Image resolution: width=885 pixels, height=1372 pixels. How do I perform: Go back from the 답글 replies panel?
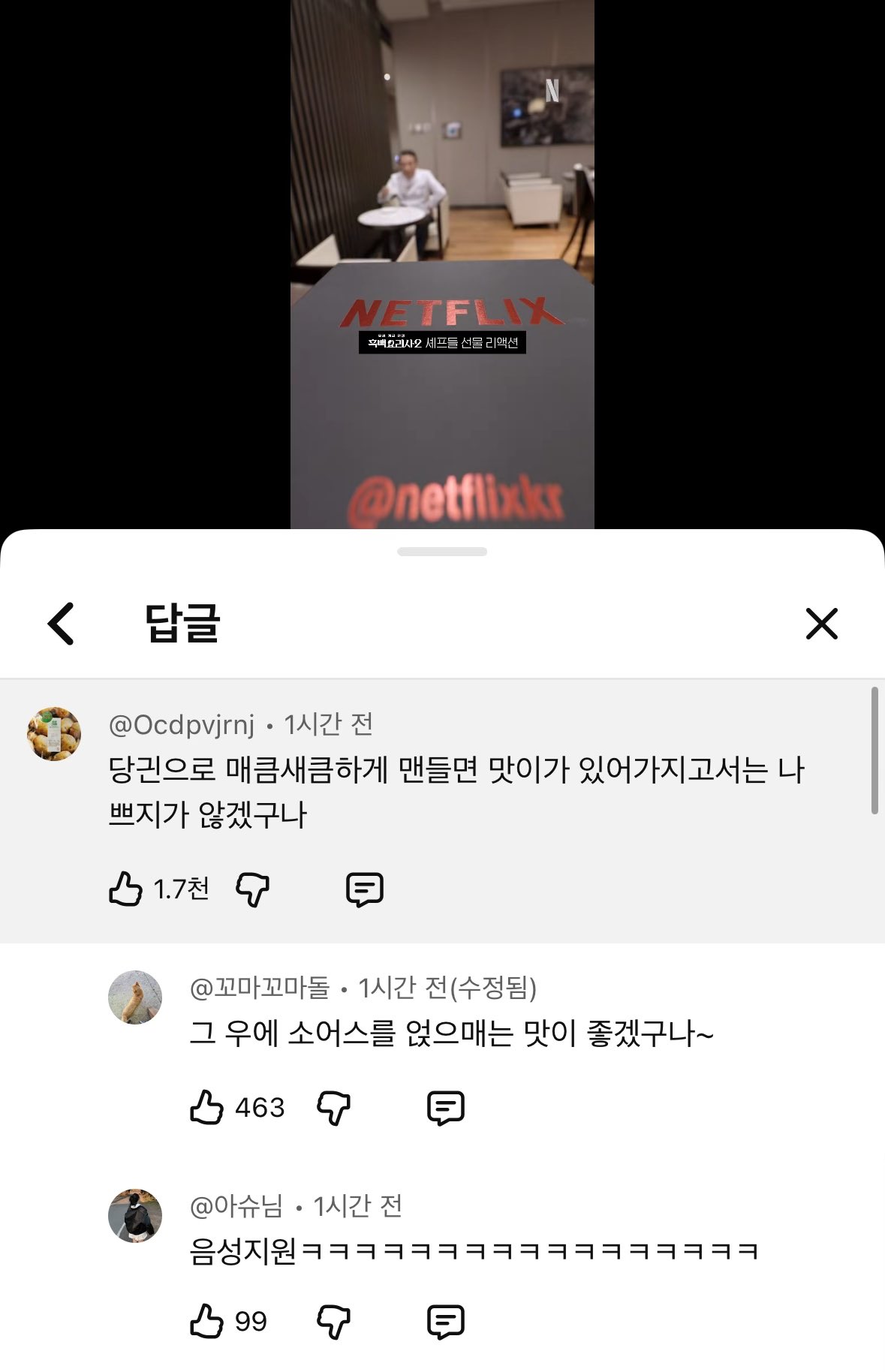point(61,623)
